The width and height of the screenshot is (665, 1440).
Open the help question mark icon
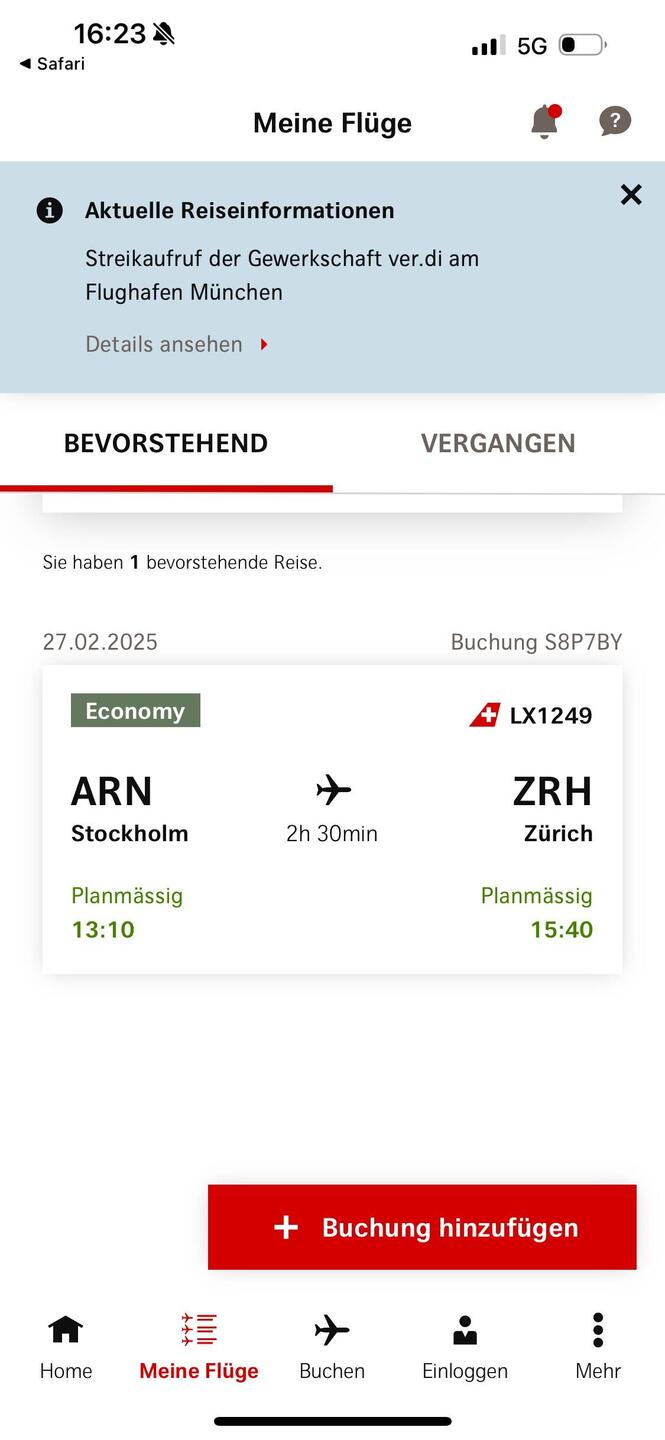click(x=615, y=122)
